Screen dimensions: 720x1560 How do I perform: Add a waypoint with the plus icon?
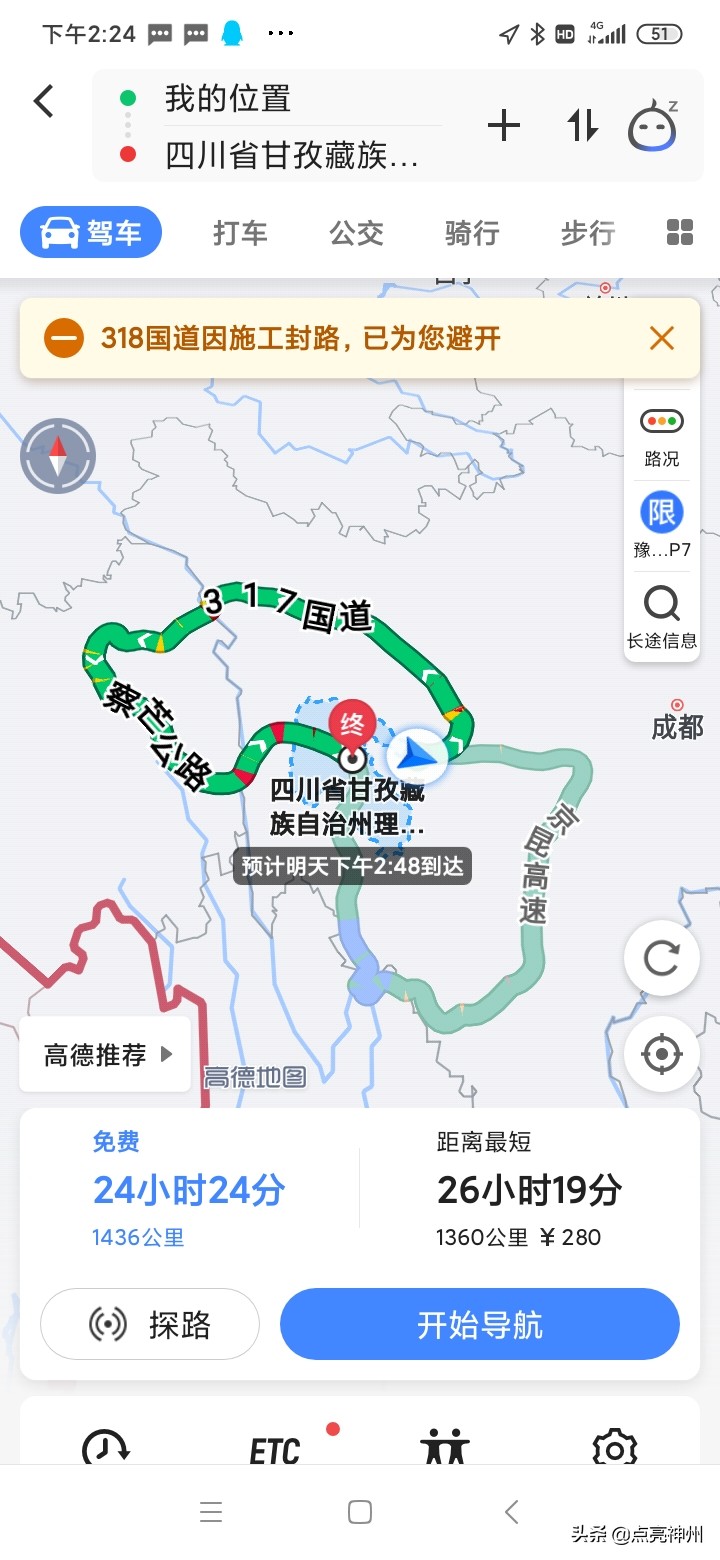pyautogui.click(x=504, y=126)
